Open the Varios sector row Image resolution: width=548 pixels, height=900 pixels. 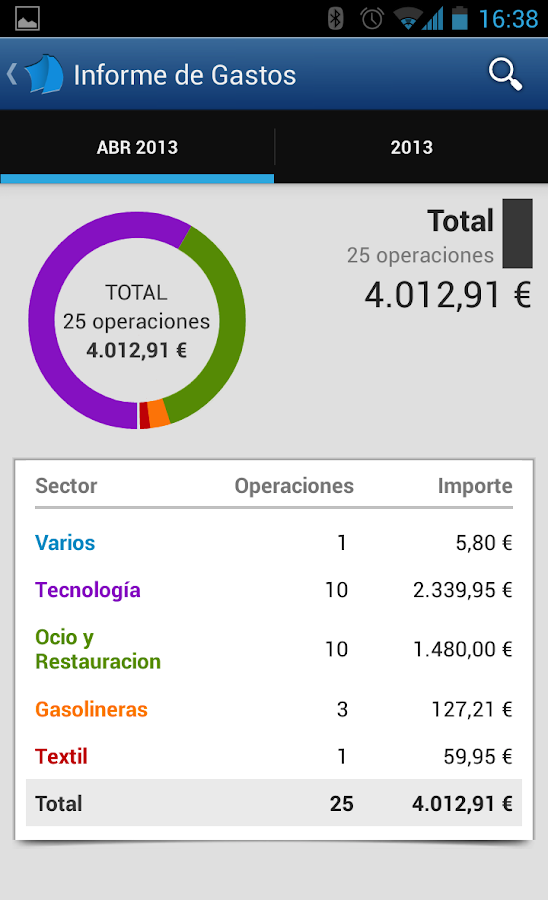(274, 542)
